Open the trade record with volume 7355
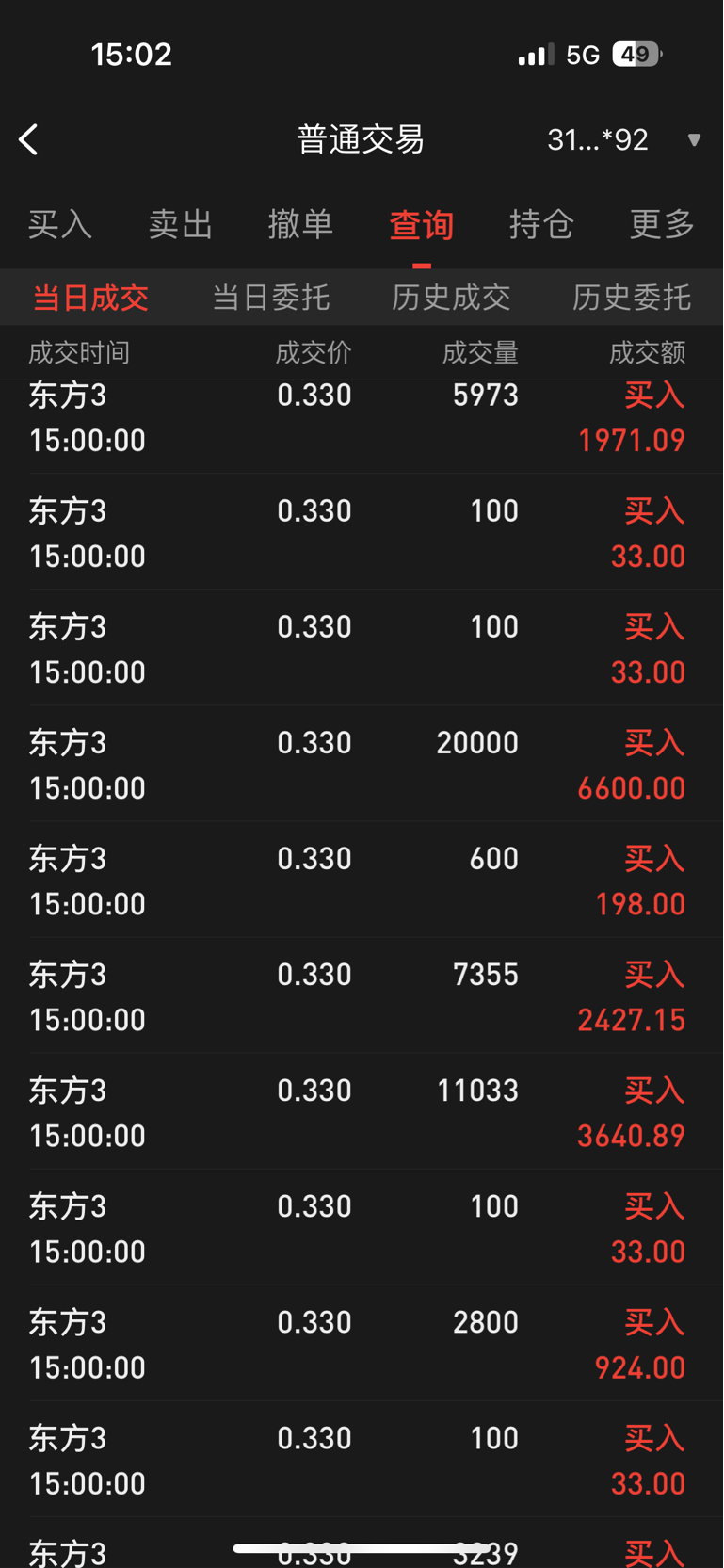The width and height of the screenshot is (724, 1568). pos(362,995)
